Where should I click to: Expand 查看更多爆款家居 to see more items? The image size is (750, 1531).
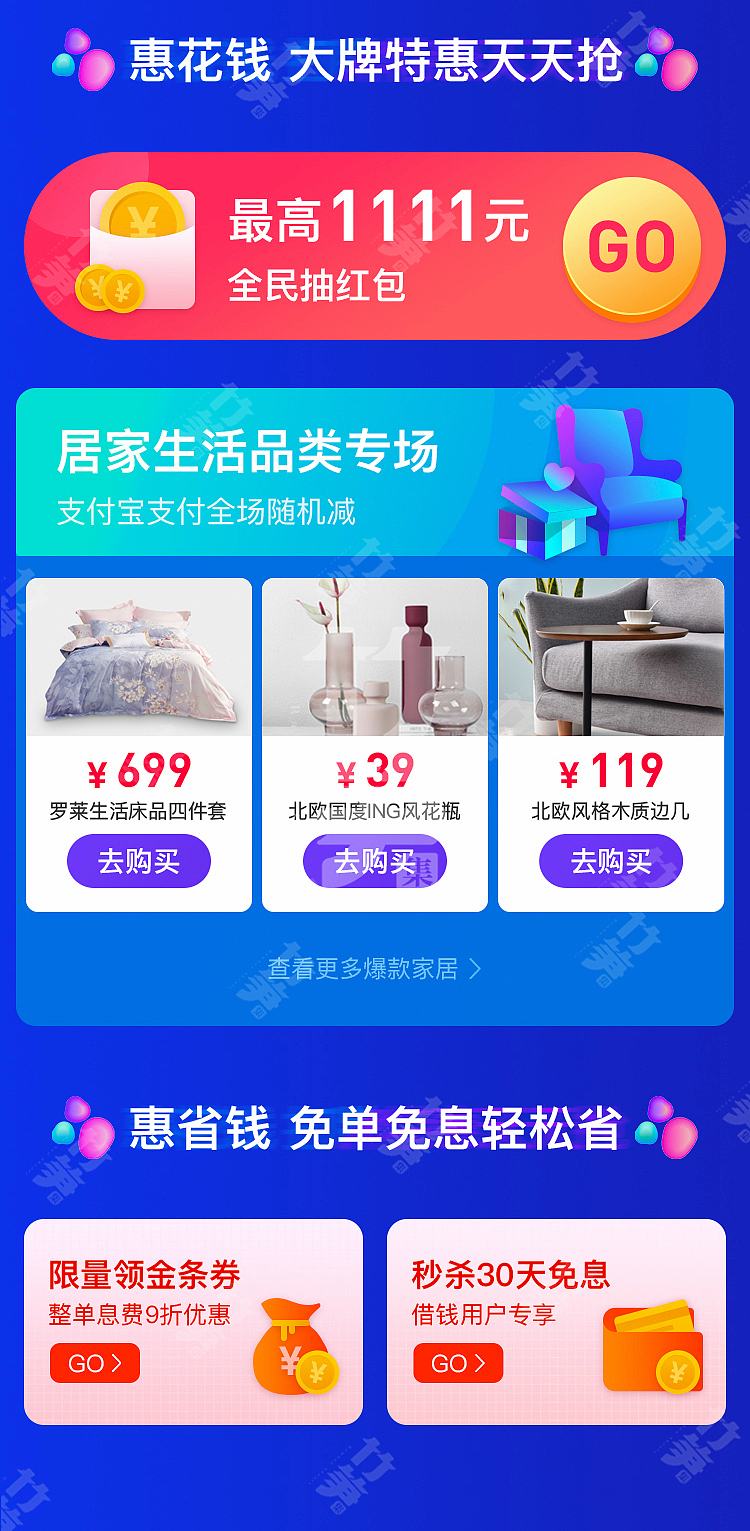[373, 966]
